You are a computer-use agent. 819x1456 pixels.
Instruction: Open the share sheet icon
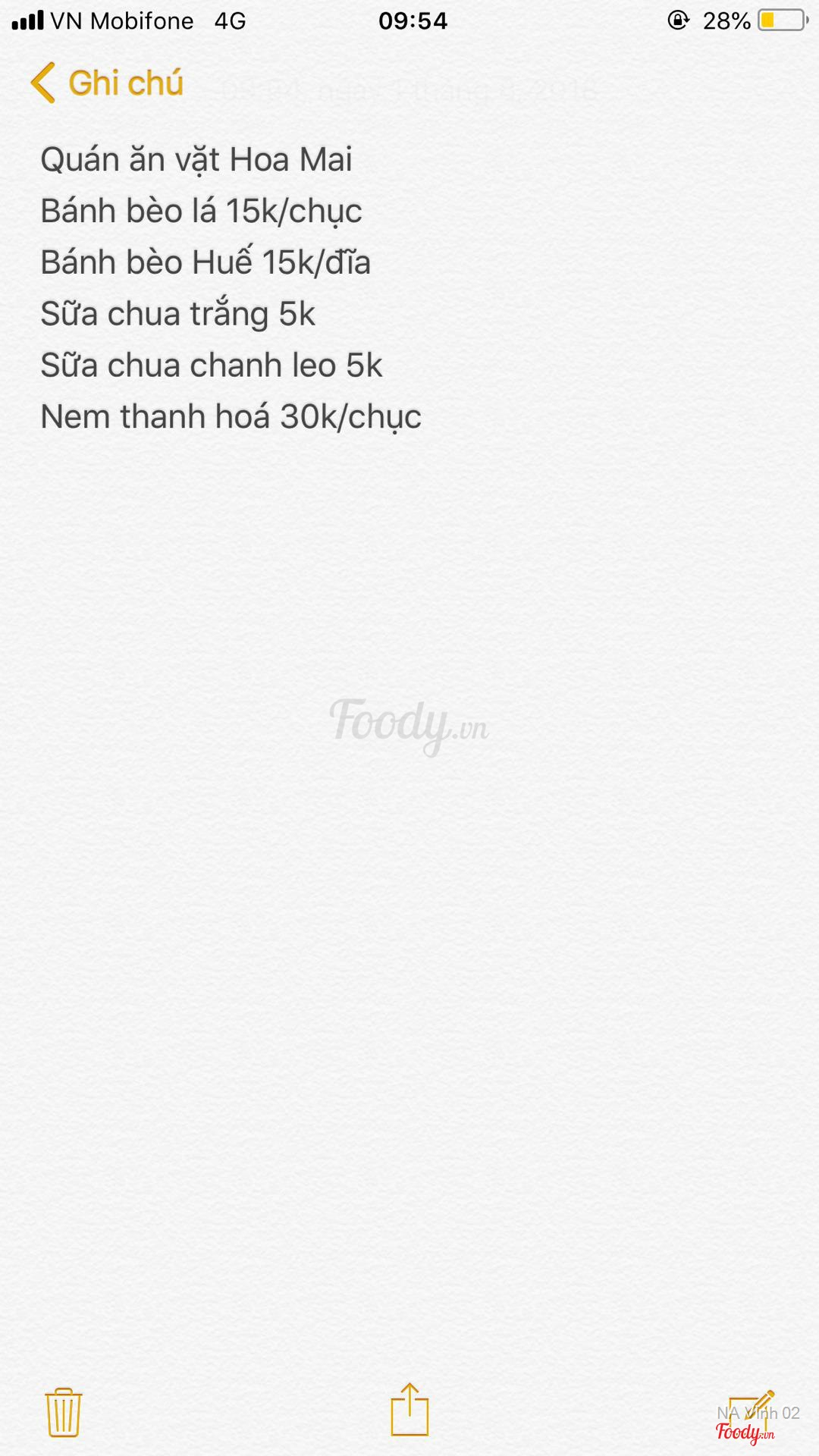click(409, 1410)
